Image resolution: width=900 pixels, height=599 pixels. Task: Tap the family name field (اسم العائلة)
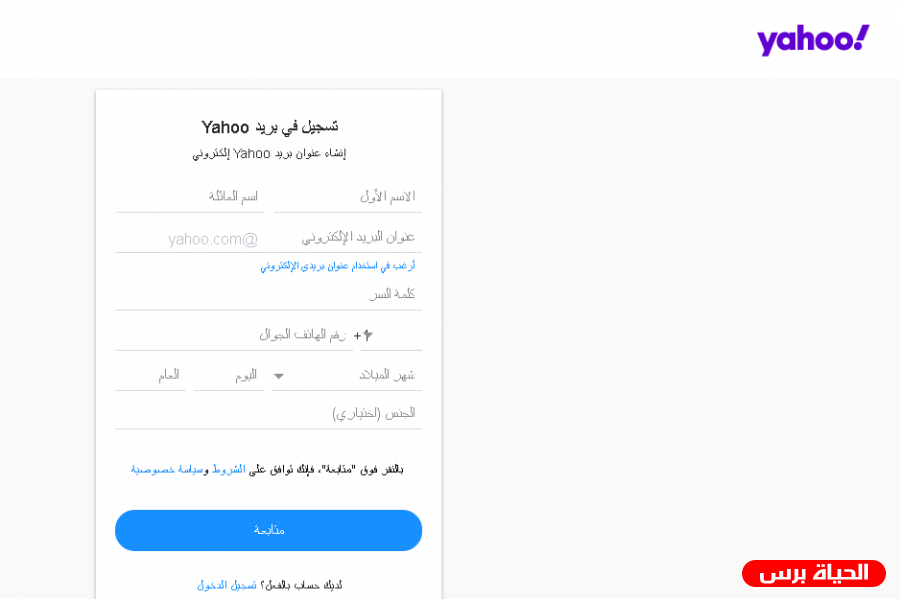190,196
